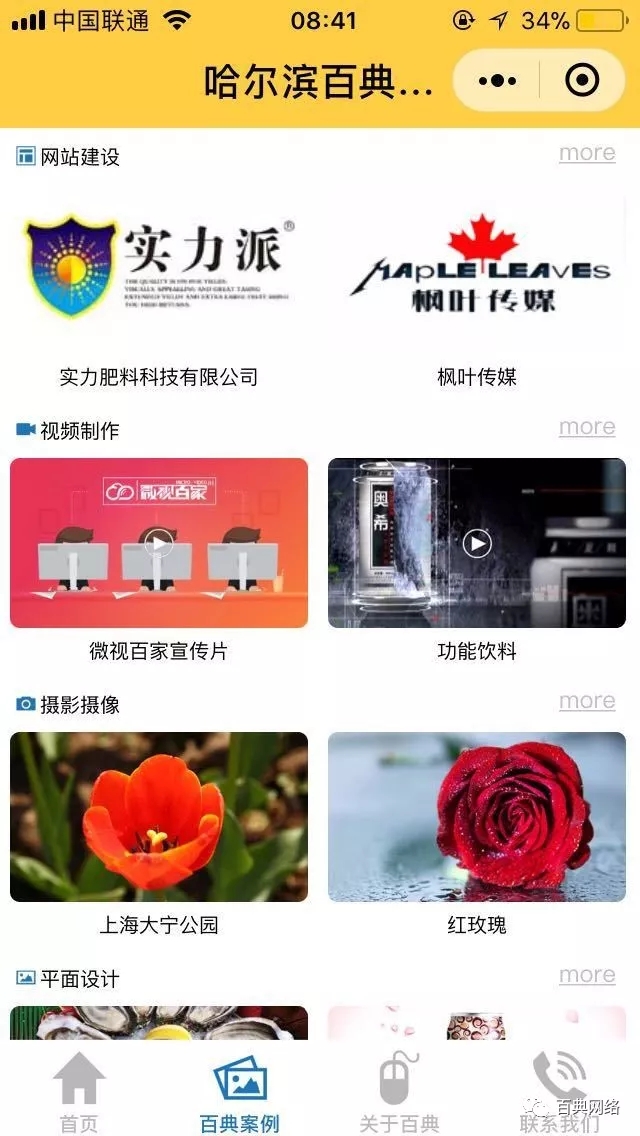Open more under 视频制作
Screen dimensions: 640x1136
coord(587,427)
